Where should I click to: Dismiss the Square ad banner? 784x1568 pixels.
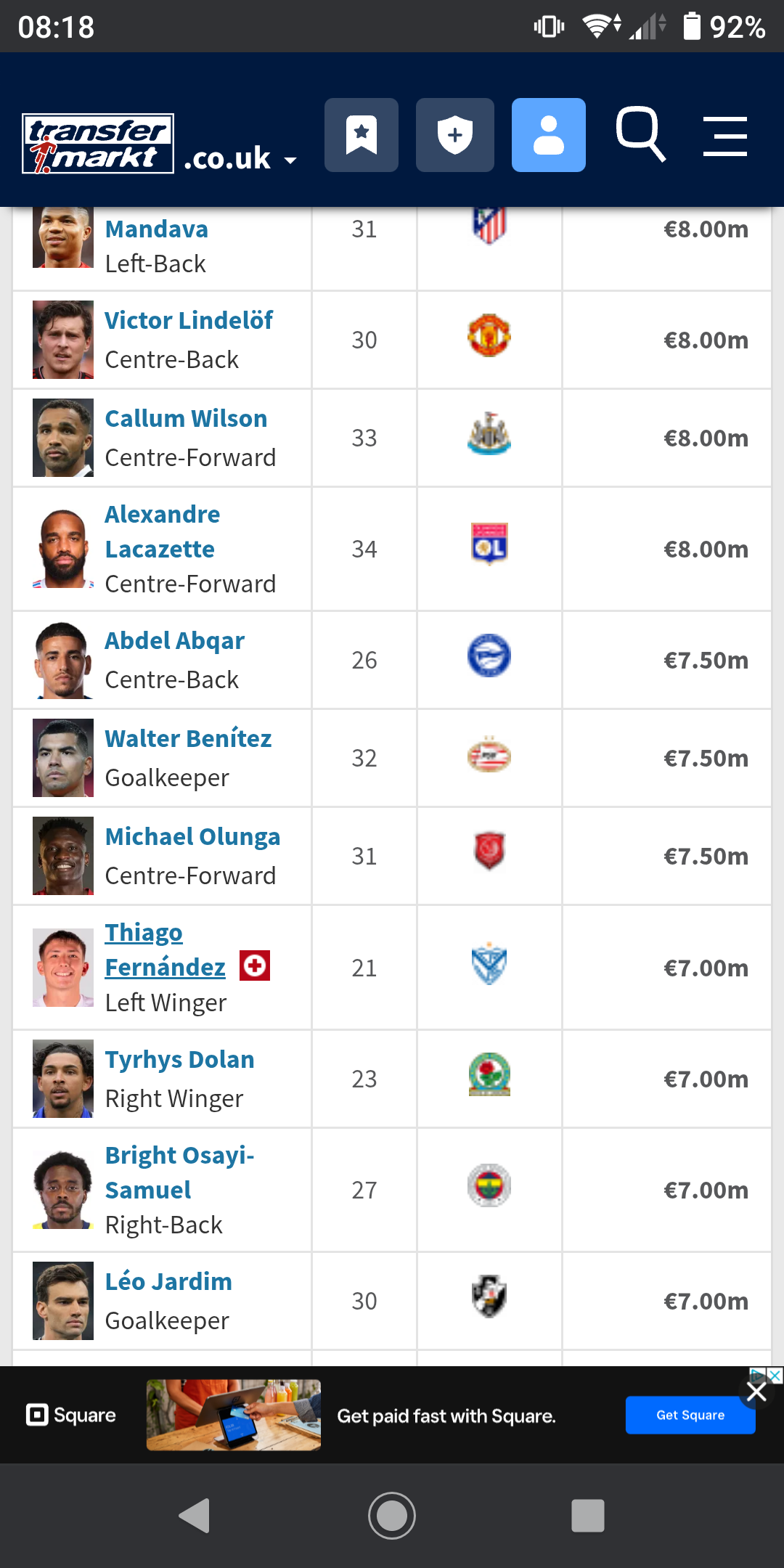pos(756,1392)
